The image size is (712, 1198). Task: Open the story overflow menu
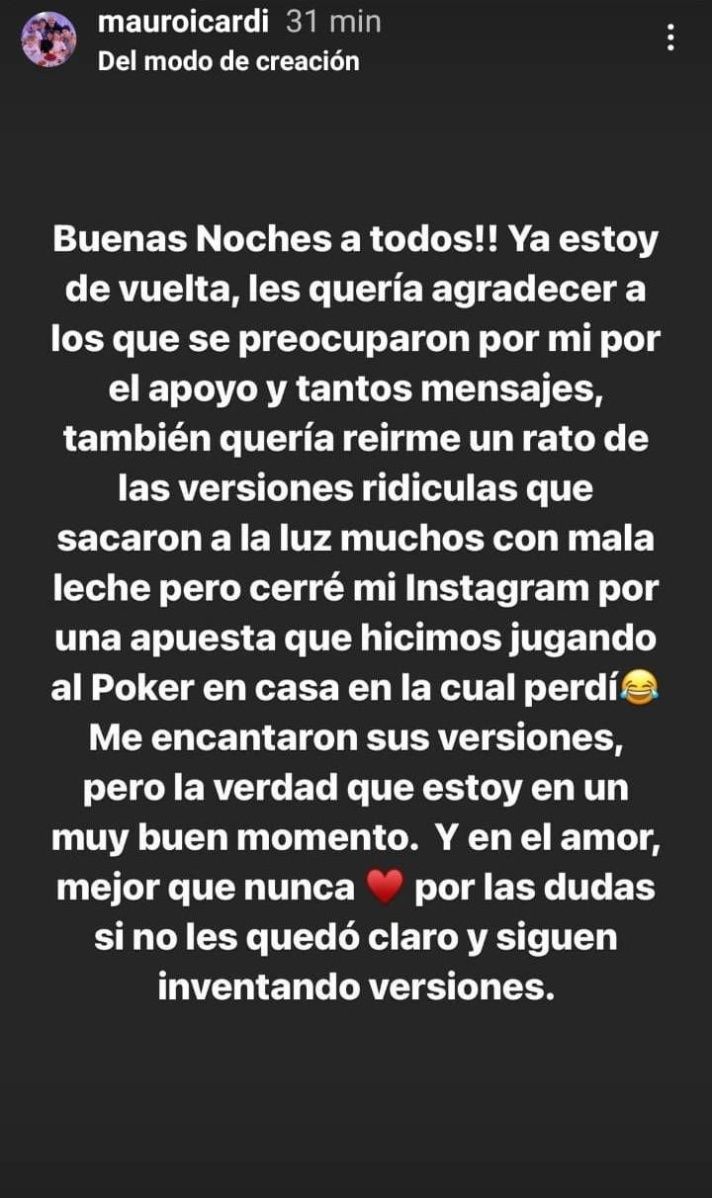coord(670,39)
